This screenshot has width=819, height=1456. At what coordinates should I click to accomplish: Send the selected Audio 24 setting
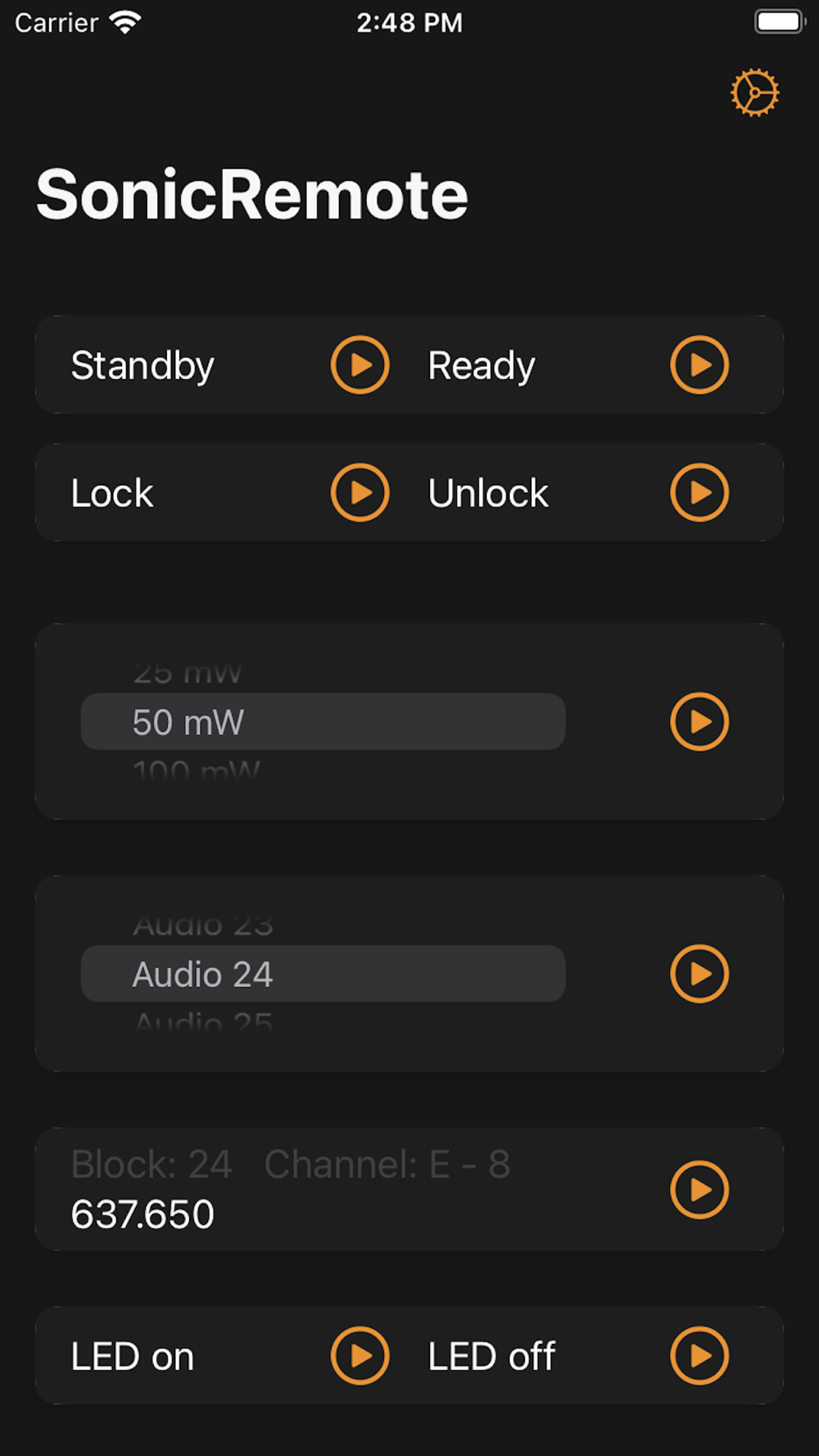pos(699,974)
